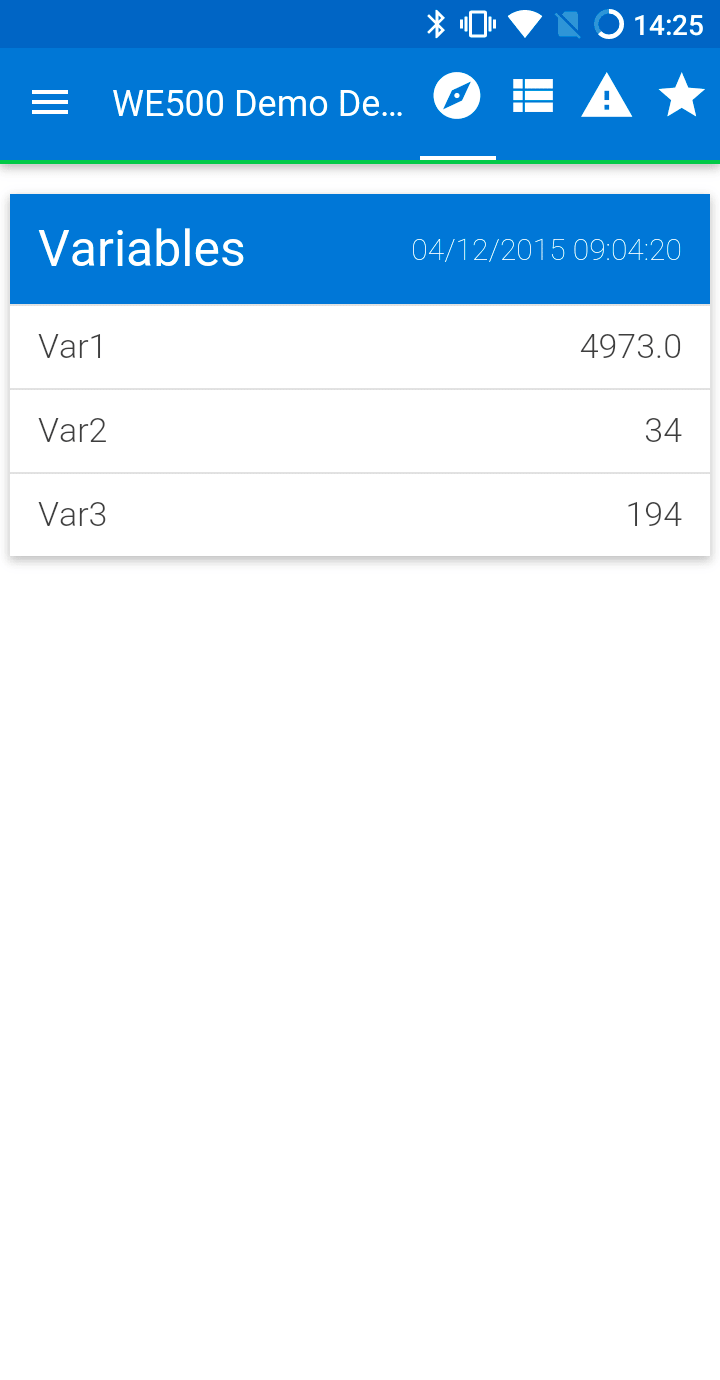Switch to the list view tab

click(x=533, y=97)
